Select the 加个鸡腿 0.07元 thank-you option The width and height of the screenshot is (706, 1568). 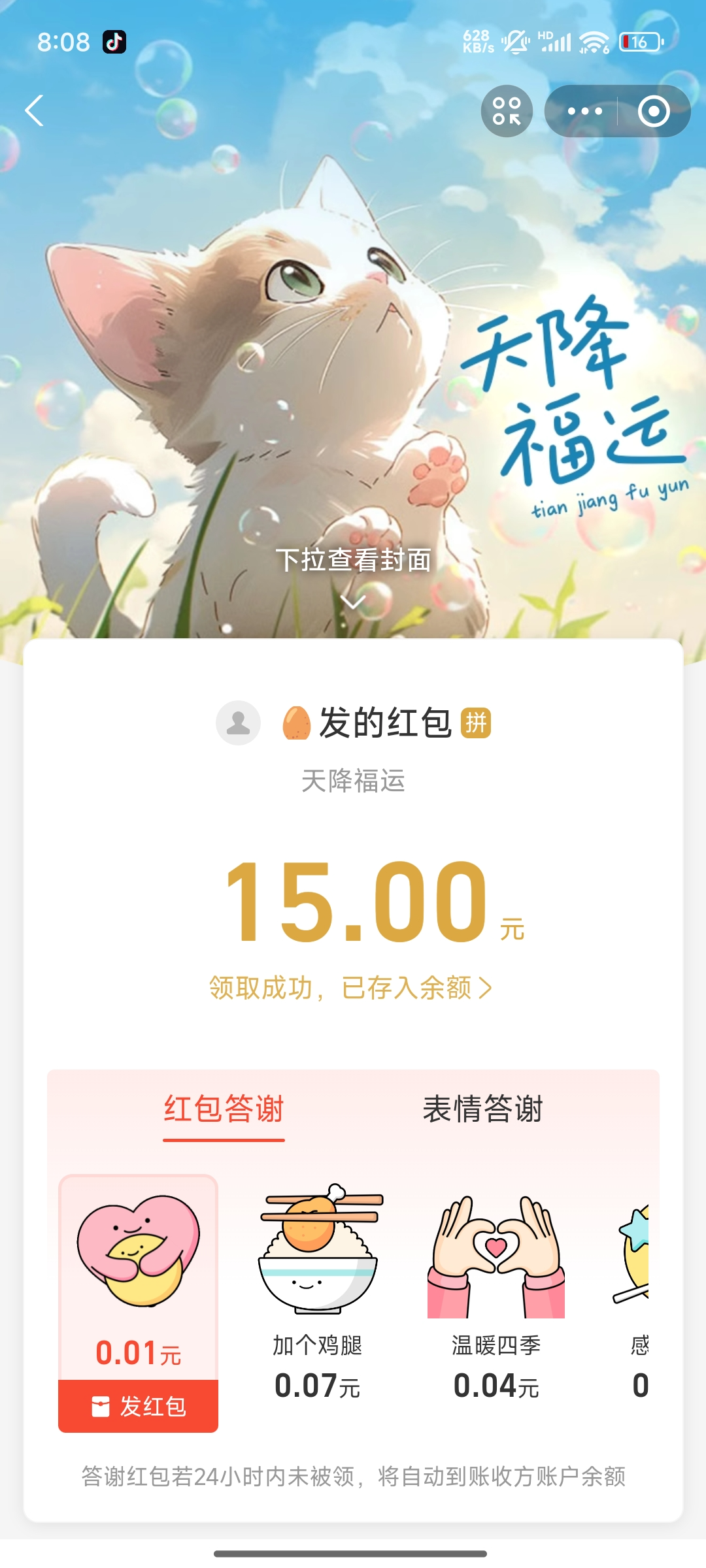(318, 1294)
